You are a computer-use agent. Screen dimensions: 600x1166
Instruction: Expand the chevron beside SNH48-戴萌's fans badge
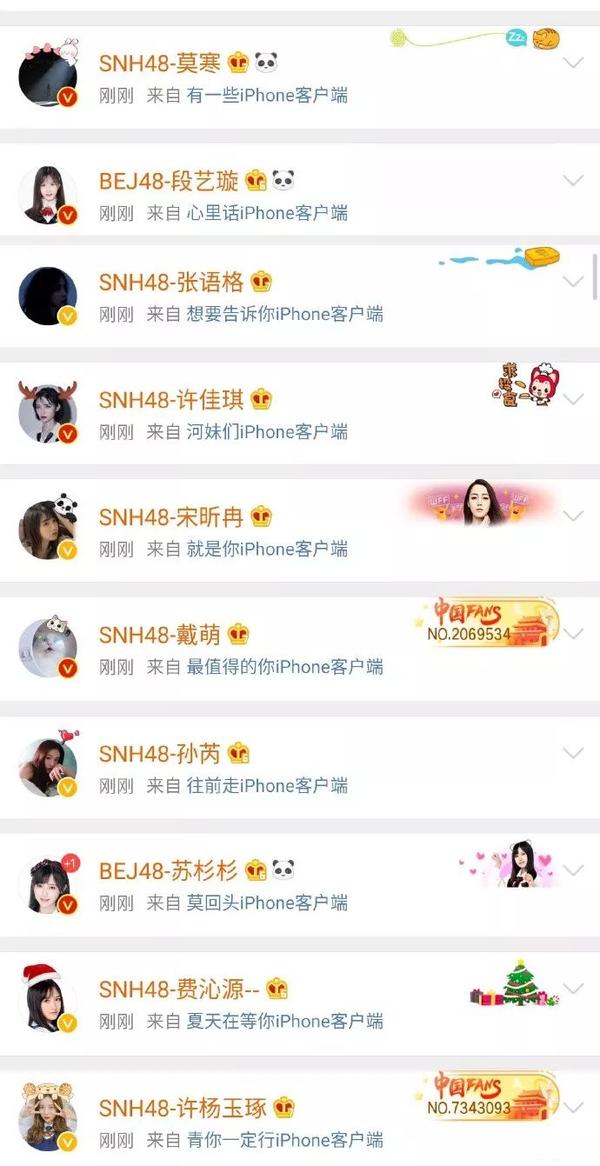(573, 634)
